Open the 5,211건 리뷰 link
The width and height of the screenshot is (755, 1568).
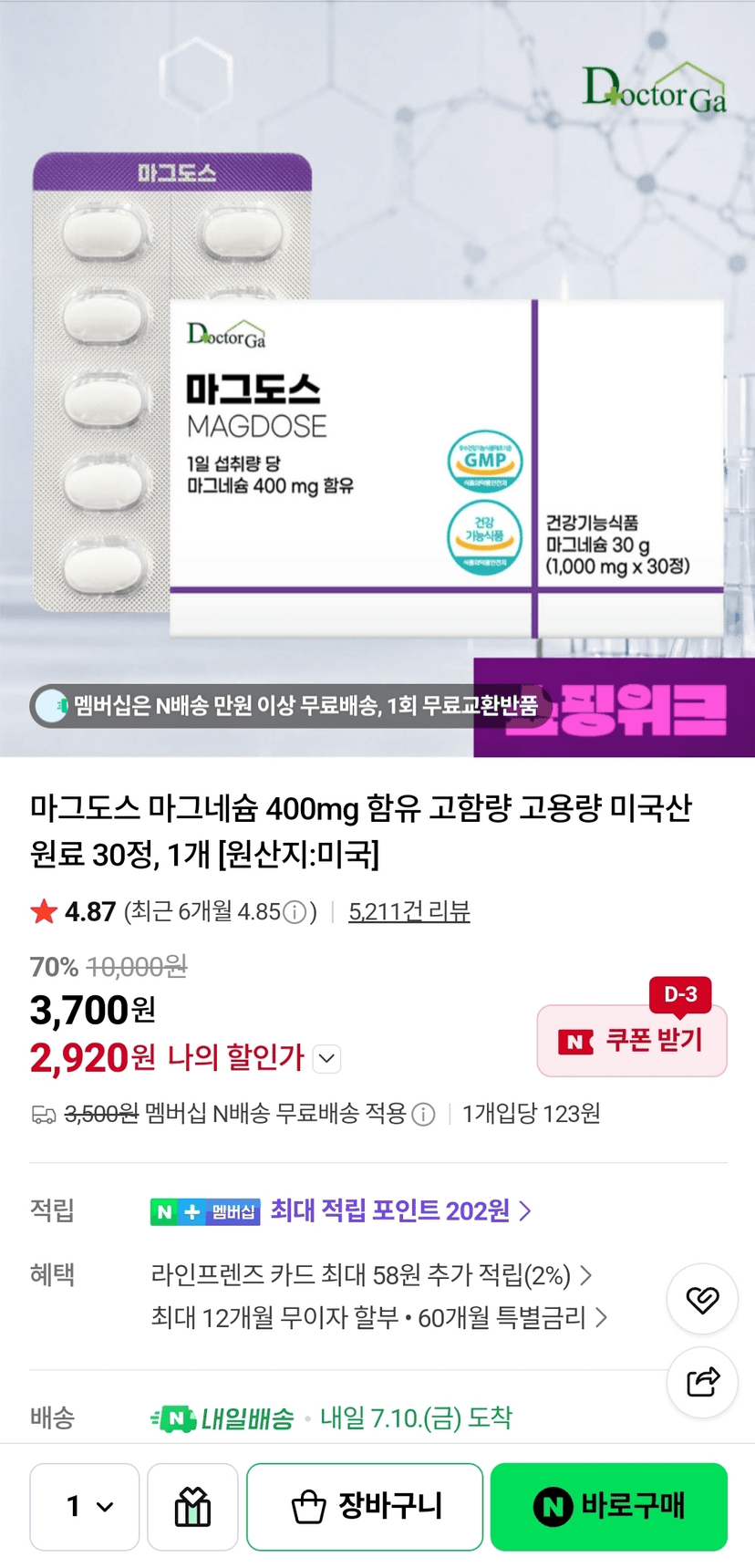pyautogui.click(x=409, y=911)
